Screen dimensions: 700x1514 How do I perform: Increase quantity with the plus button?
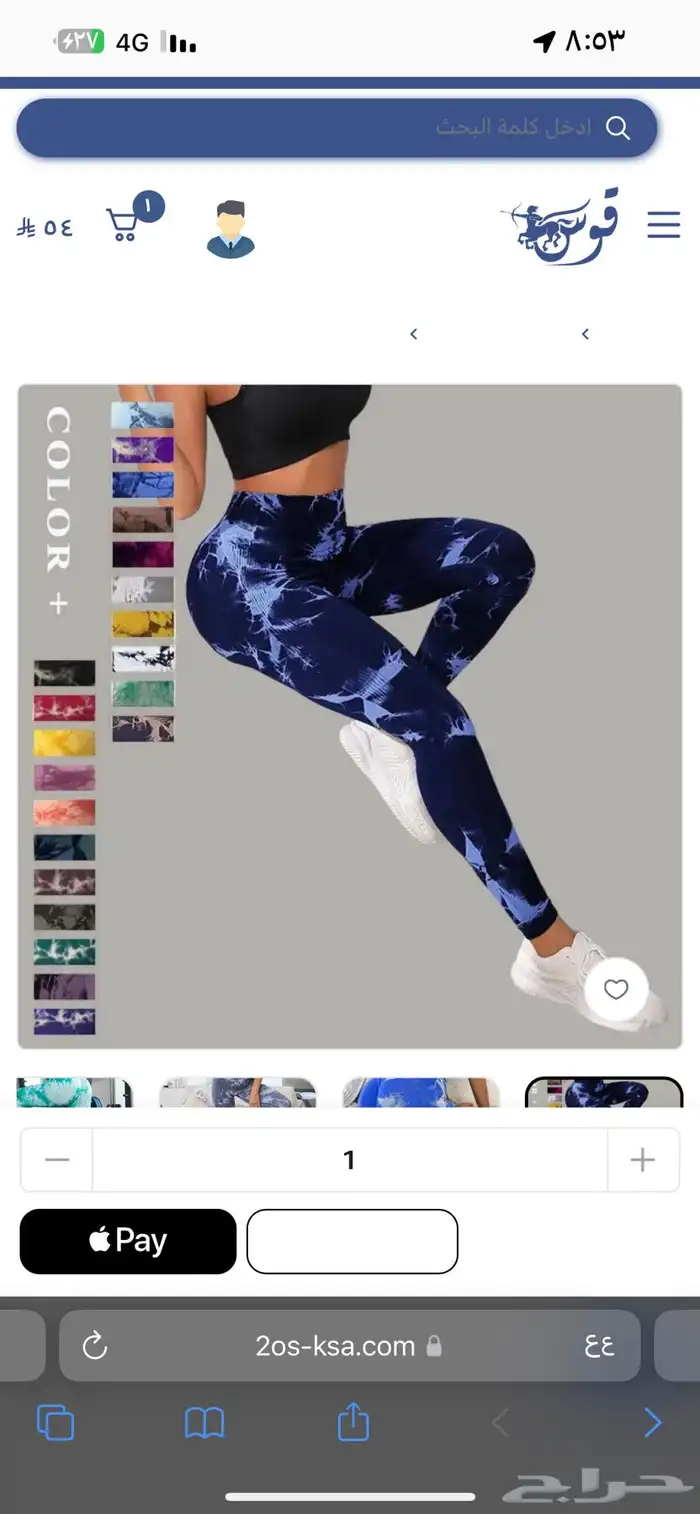[642, 1160]
